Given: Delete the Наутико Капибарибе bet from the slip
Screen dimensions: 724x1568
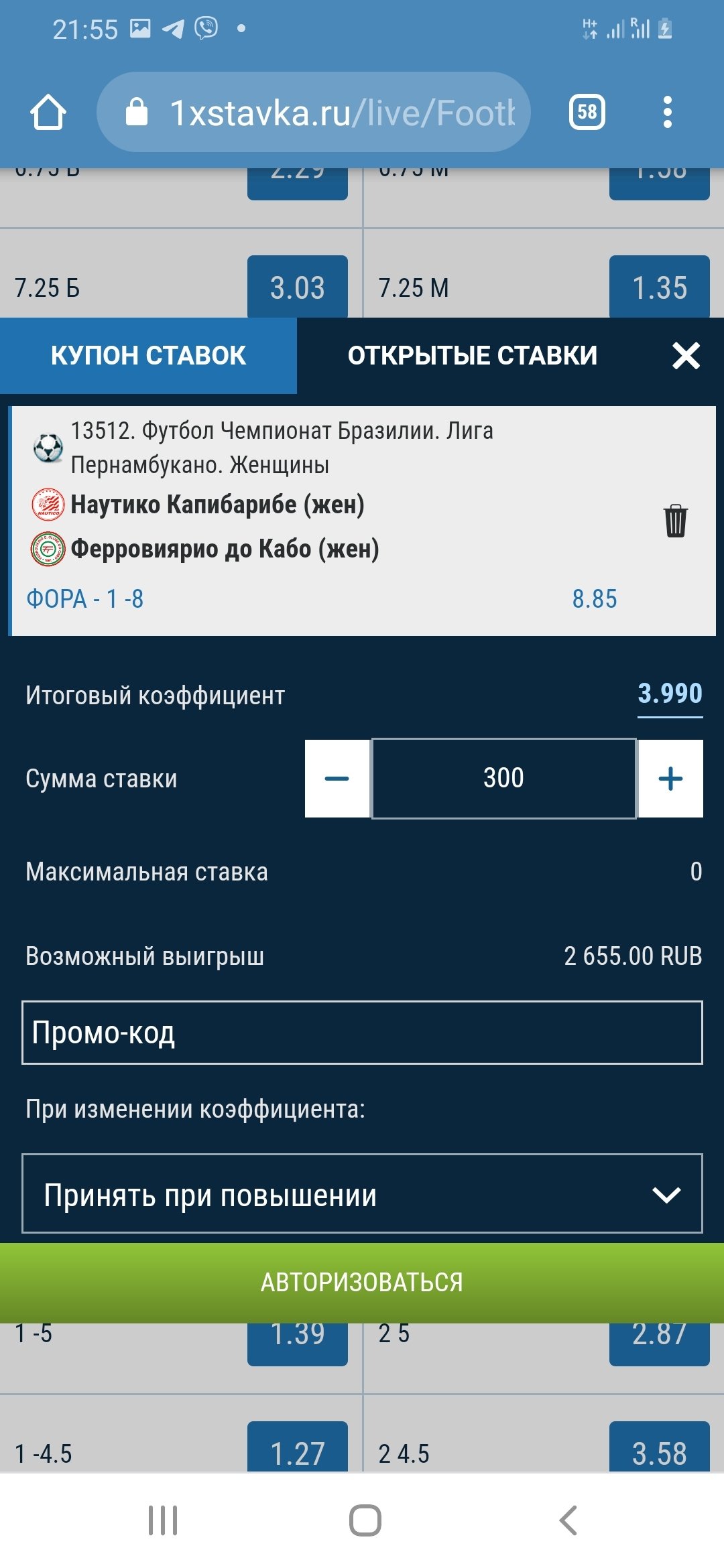Looking at the screenshot, I should (675, 521).
